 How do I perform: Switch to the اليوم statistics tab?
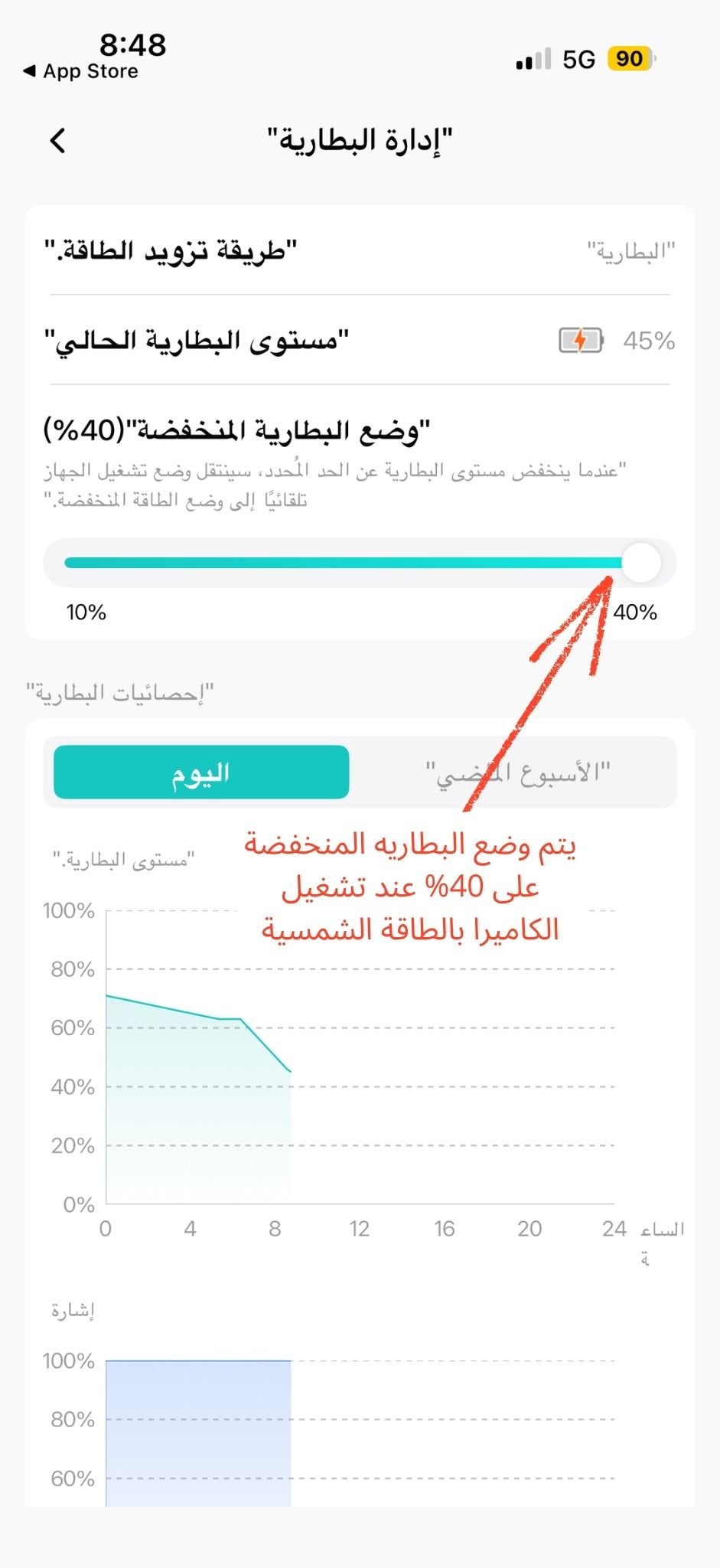tap(201, 772)
